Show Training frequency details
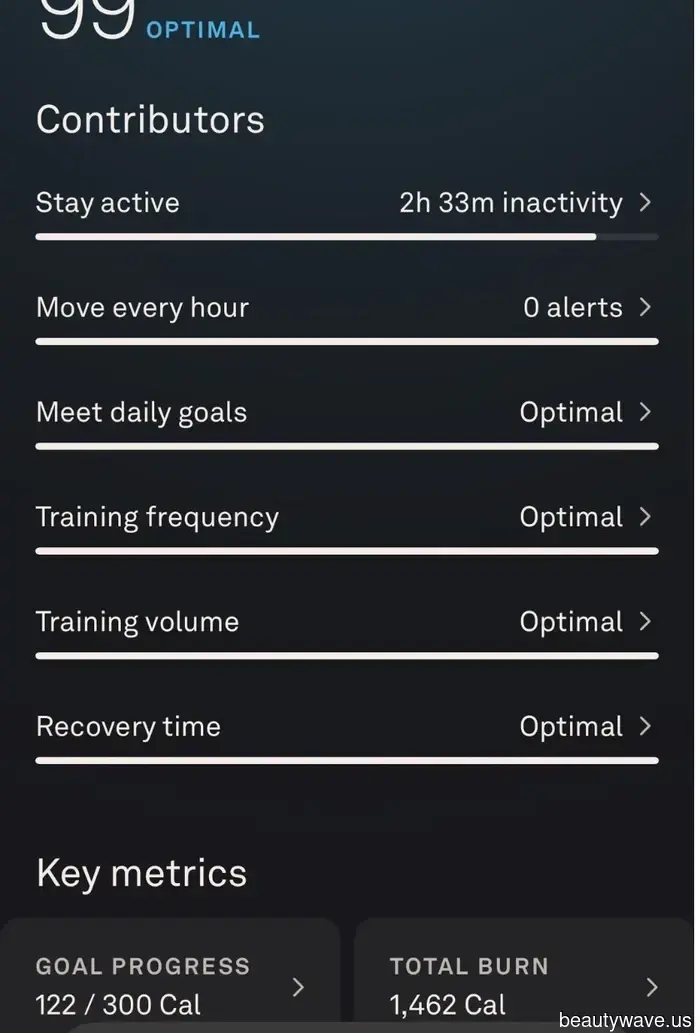Screen dimensions: 700x1033 (x=346, y=518)
